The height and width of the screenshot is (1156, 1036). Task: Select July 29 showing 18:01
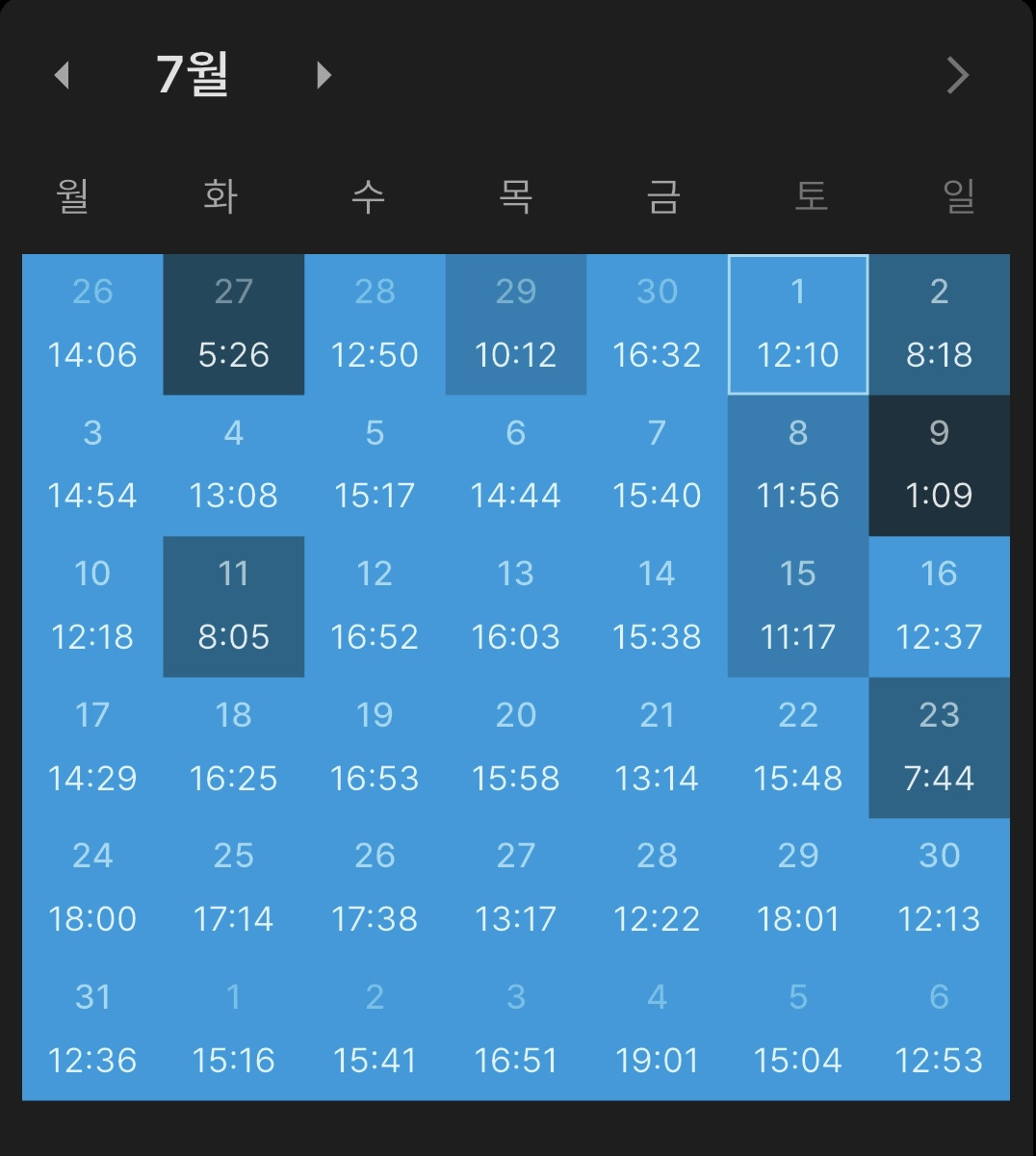[x=798, y=888]
